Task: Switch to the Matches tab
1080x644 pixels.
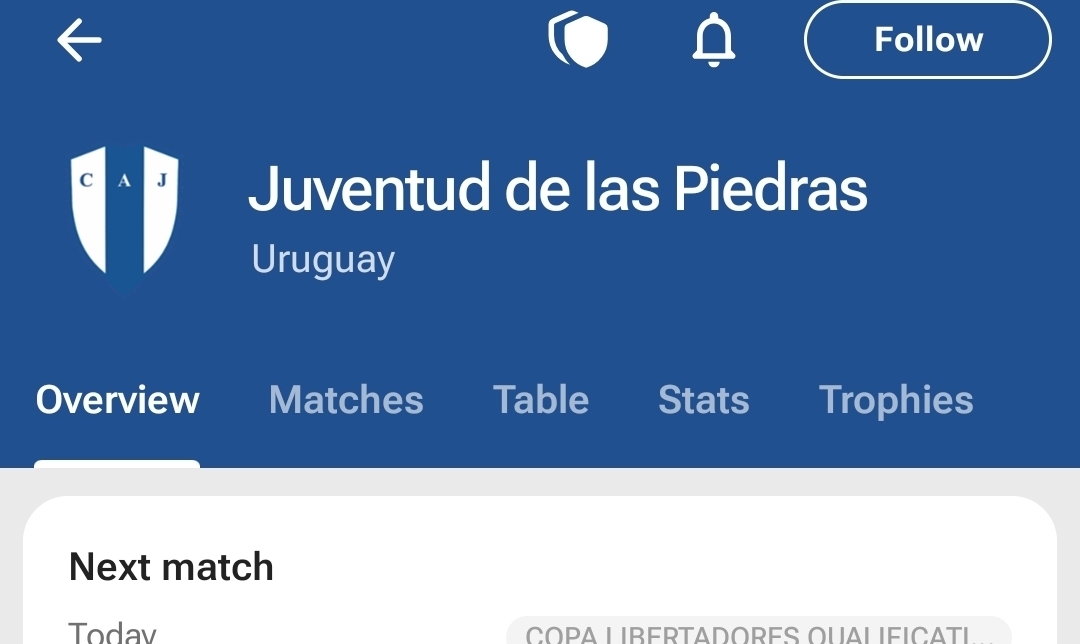Action: coord(346,400)
